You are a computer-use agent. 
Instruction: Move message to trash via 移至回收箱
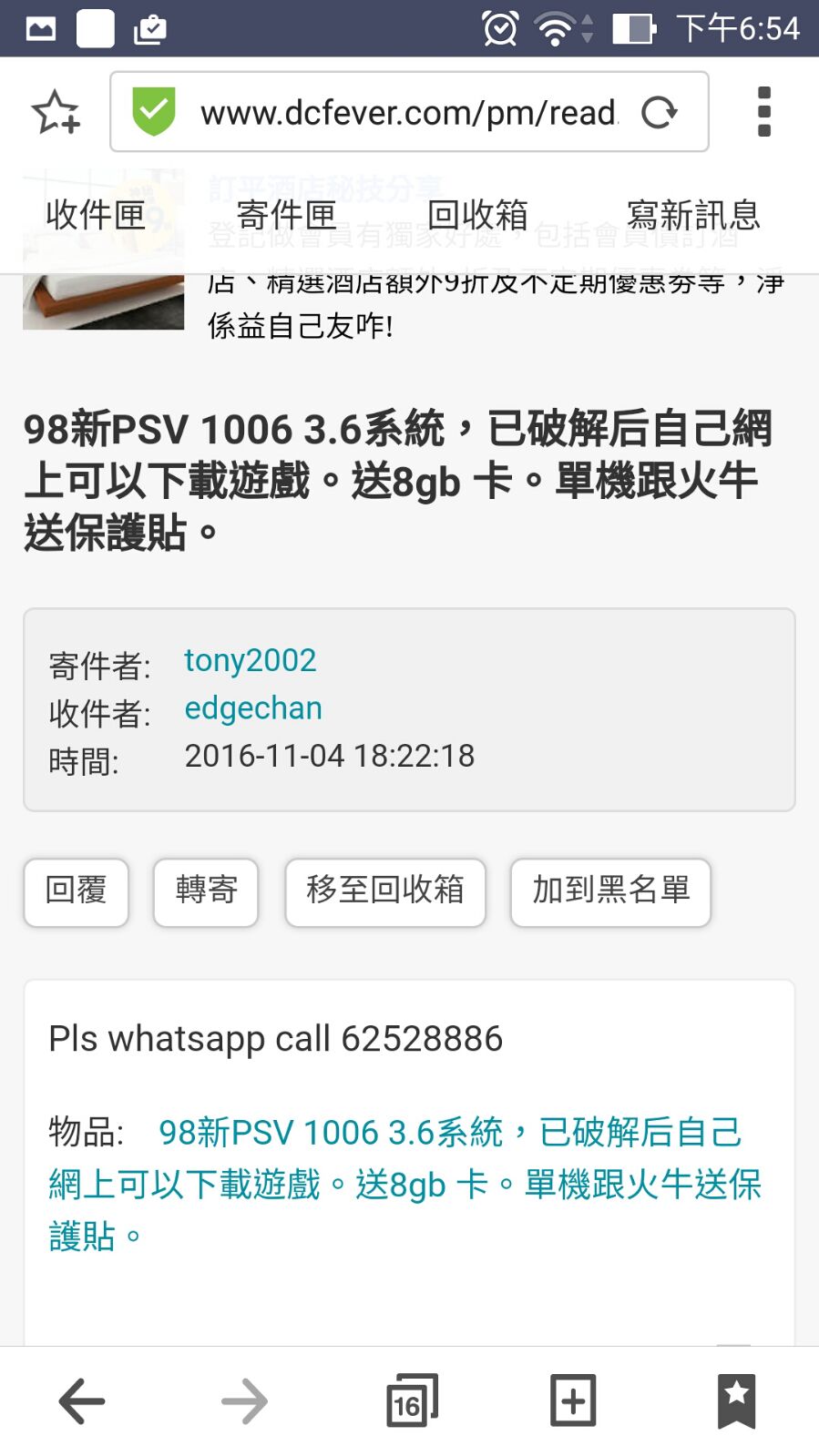coord(385,891)
